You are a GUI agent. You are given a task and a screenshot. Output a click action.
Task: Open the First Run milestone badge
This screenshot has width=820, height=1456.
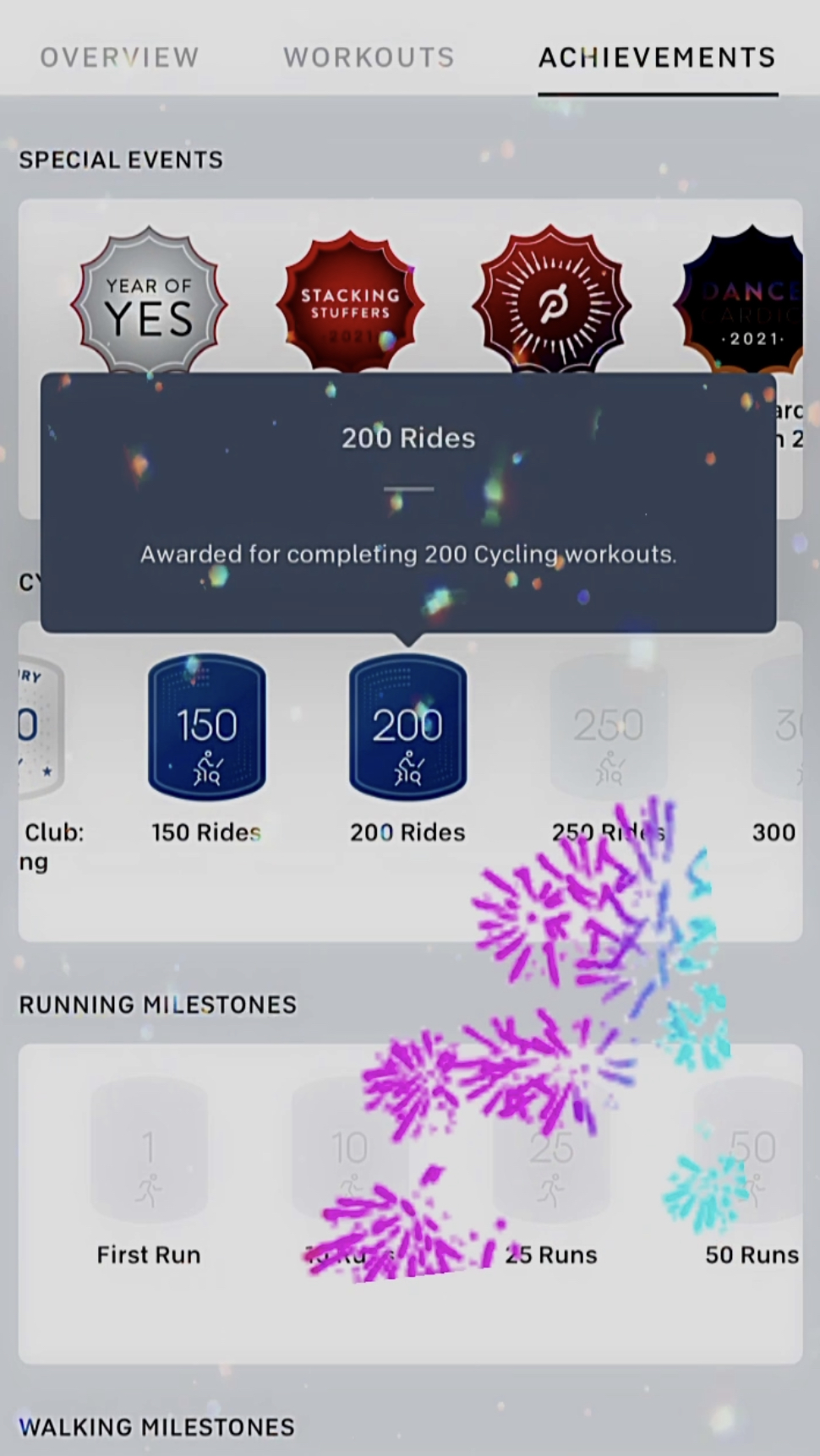coord(149,1148)
